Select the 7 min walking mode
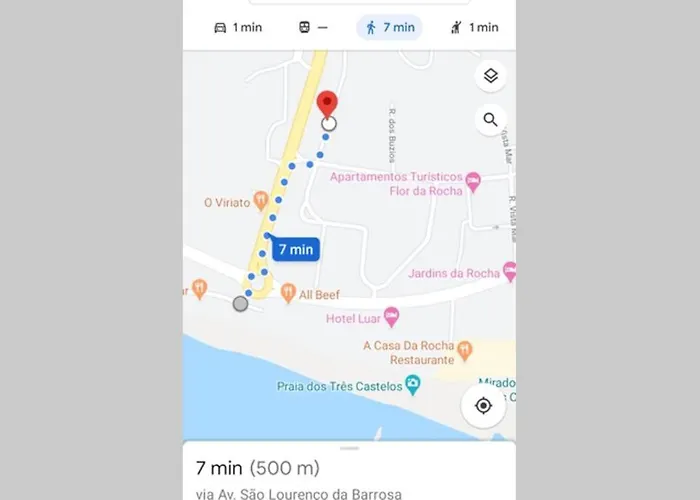Viewport: 700px width, 500px height. click(x=389, y=27)
